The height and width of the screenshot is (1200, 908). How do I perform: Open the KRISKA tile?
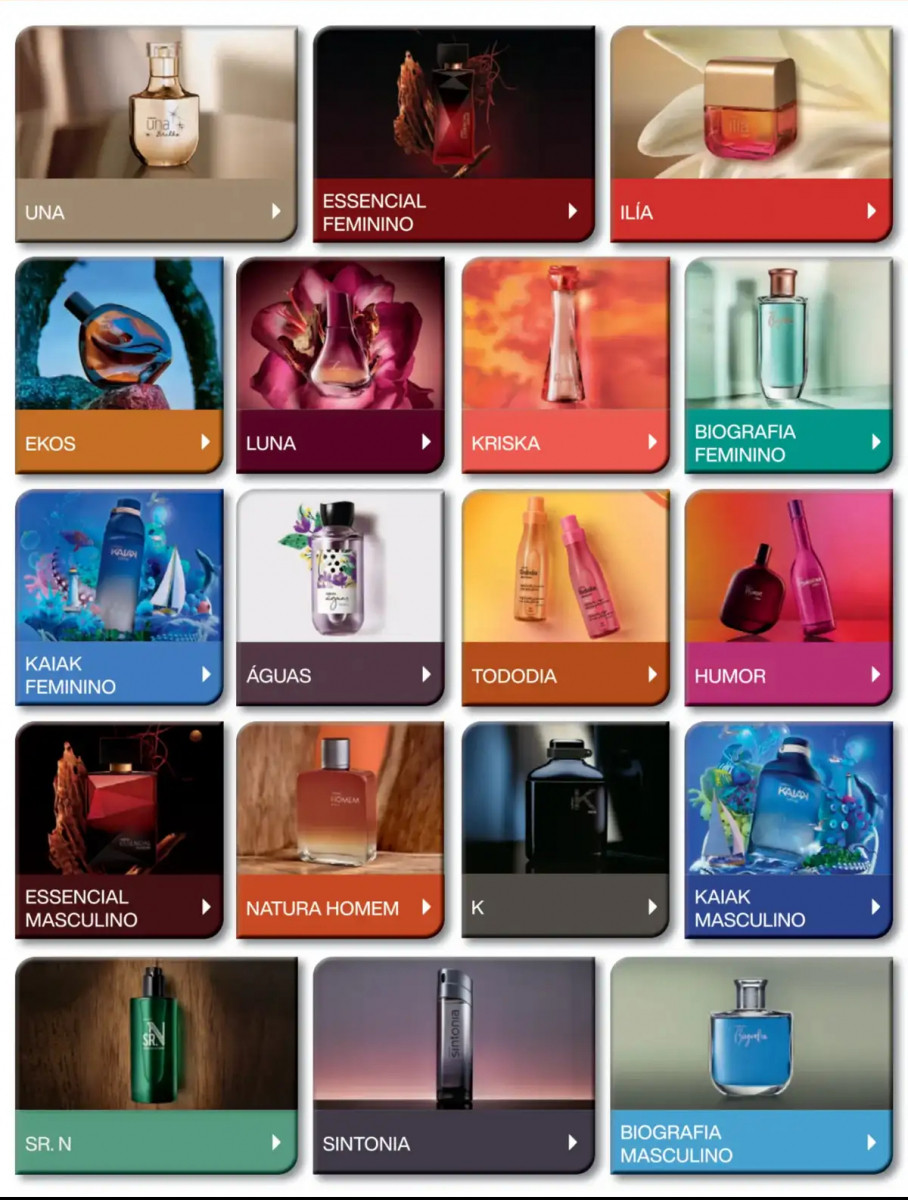click(x=564, y=365)
